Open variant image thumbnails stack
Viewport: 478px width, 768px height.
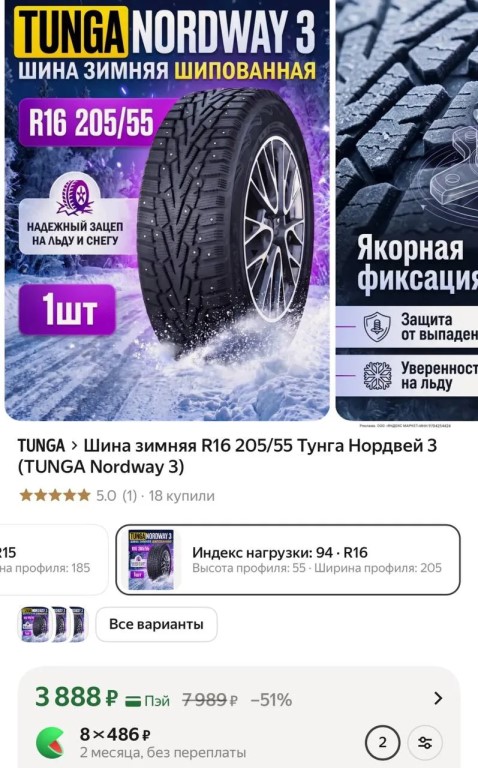pos(53,624)
